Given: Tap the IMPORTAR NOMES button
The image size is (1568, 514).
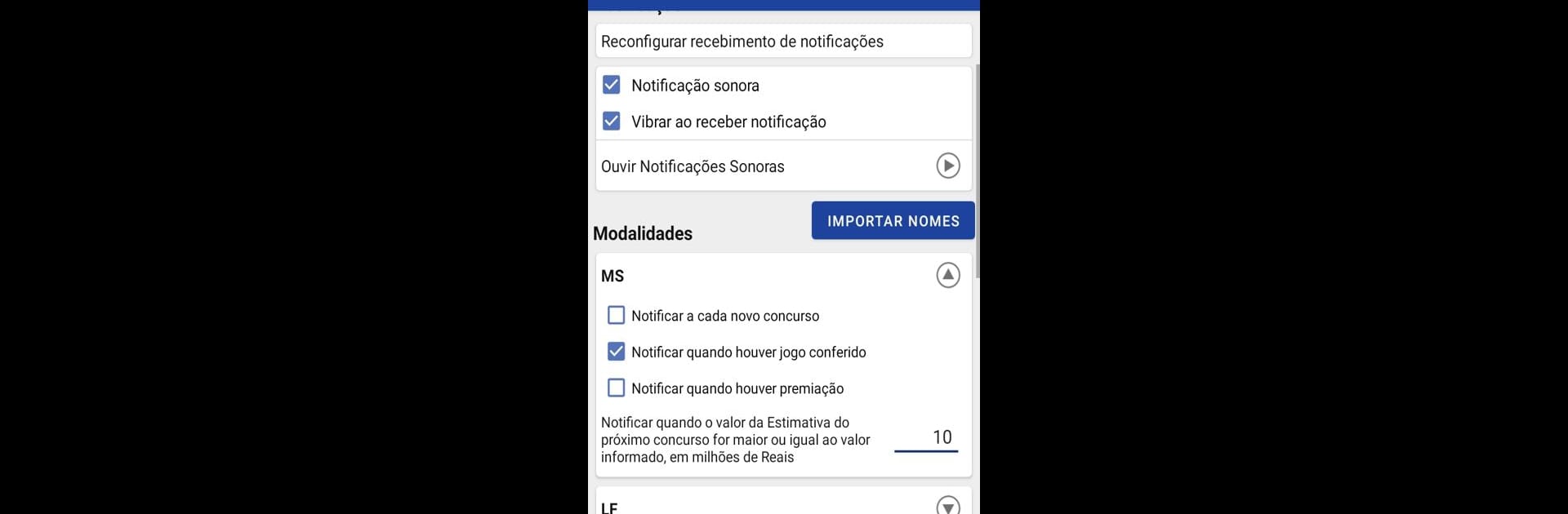Looking at the screenshot, I should (x=893, y=220).
